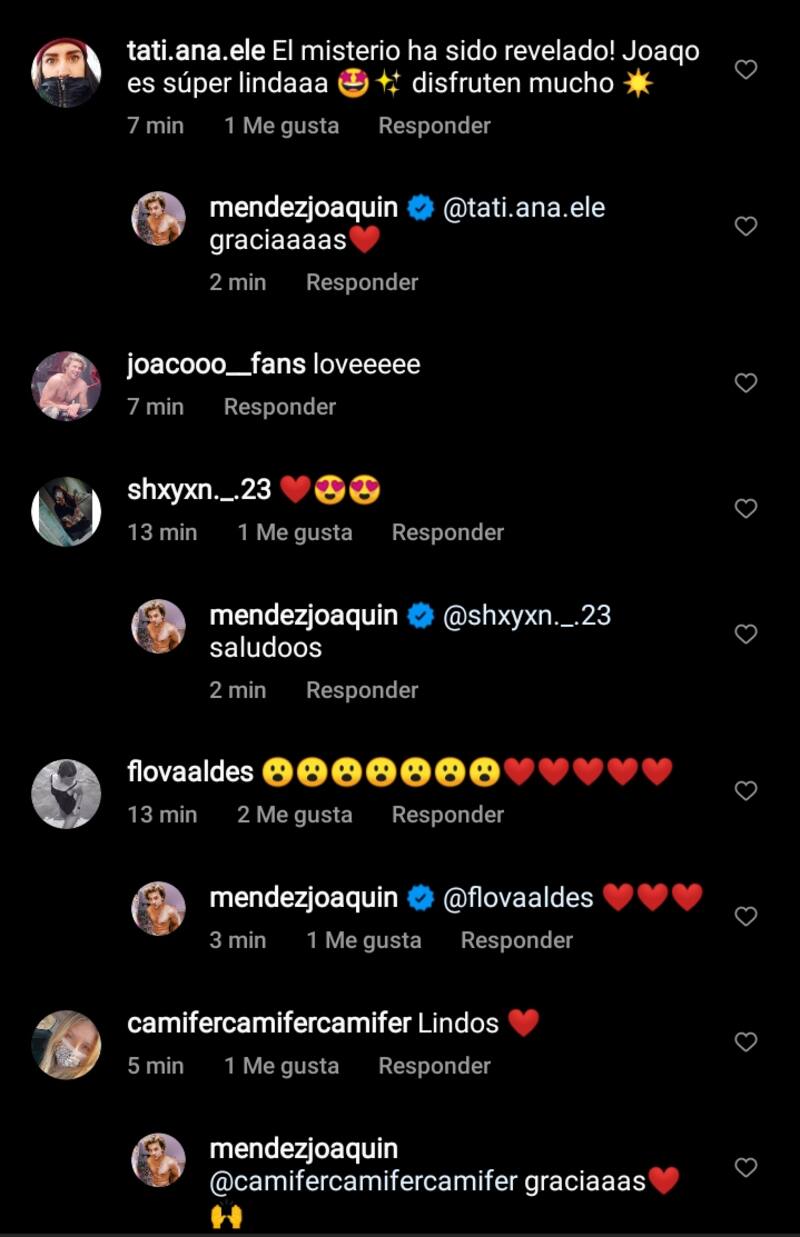The width and height of the screenshot is (800, 1237).
Task: Reply to shxyxn._.23's emoji comment
Action: [x=447, y=533]
